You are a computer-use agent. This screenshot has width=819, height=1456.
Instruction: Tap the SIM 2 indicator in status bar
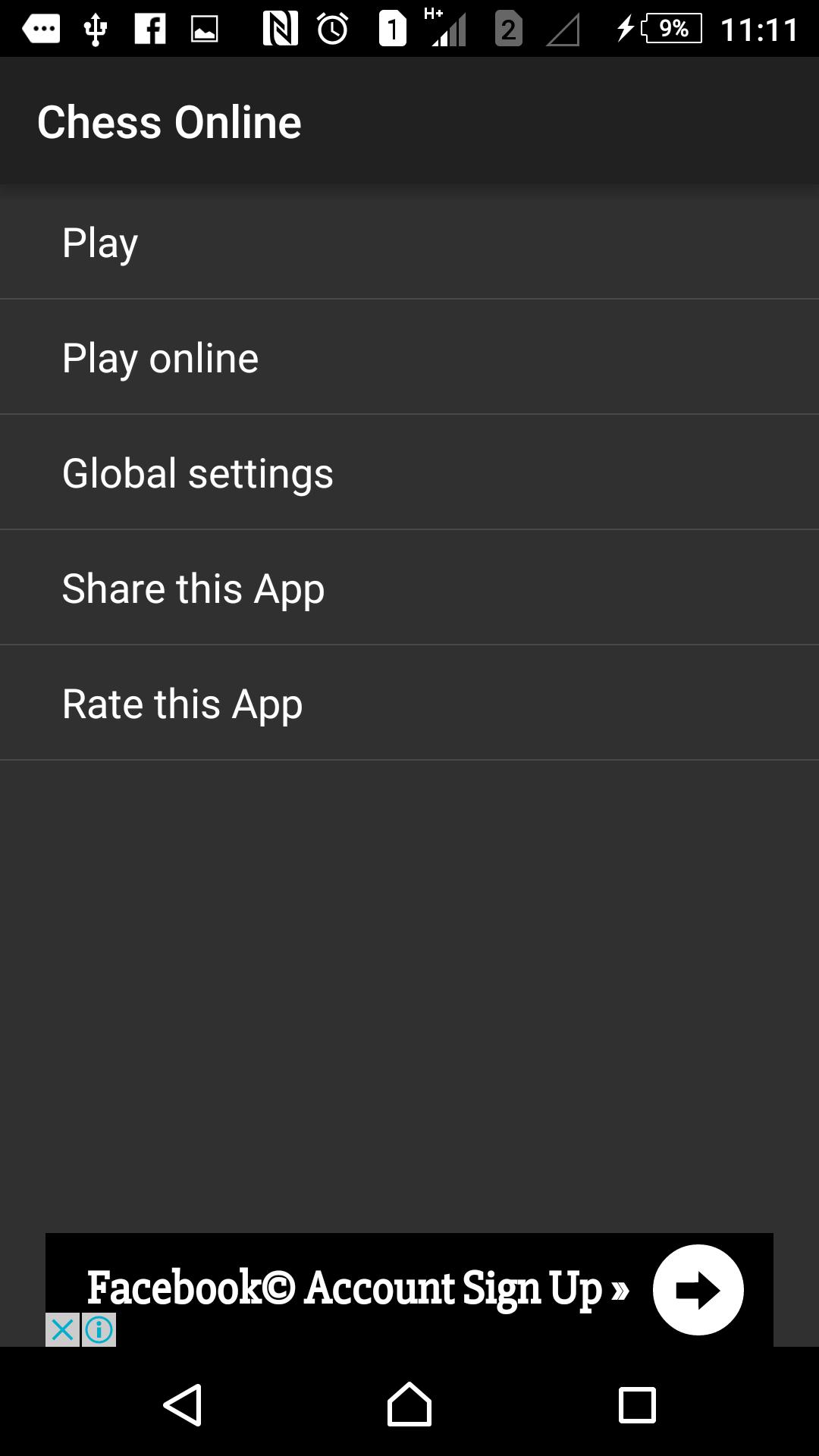507,28
